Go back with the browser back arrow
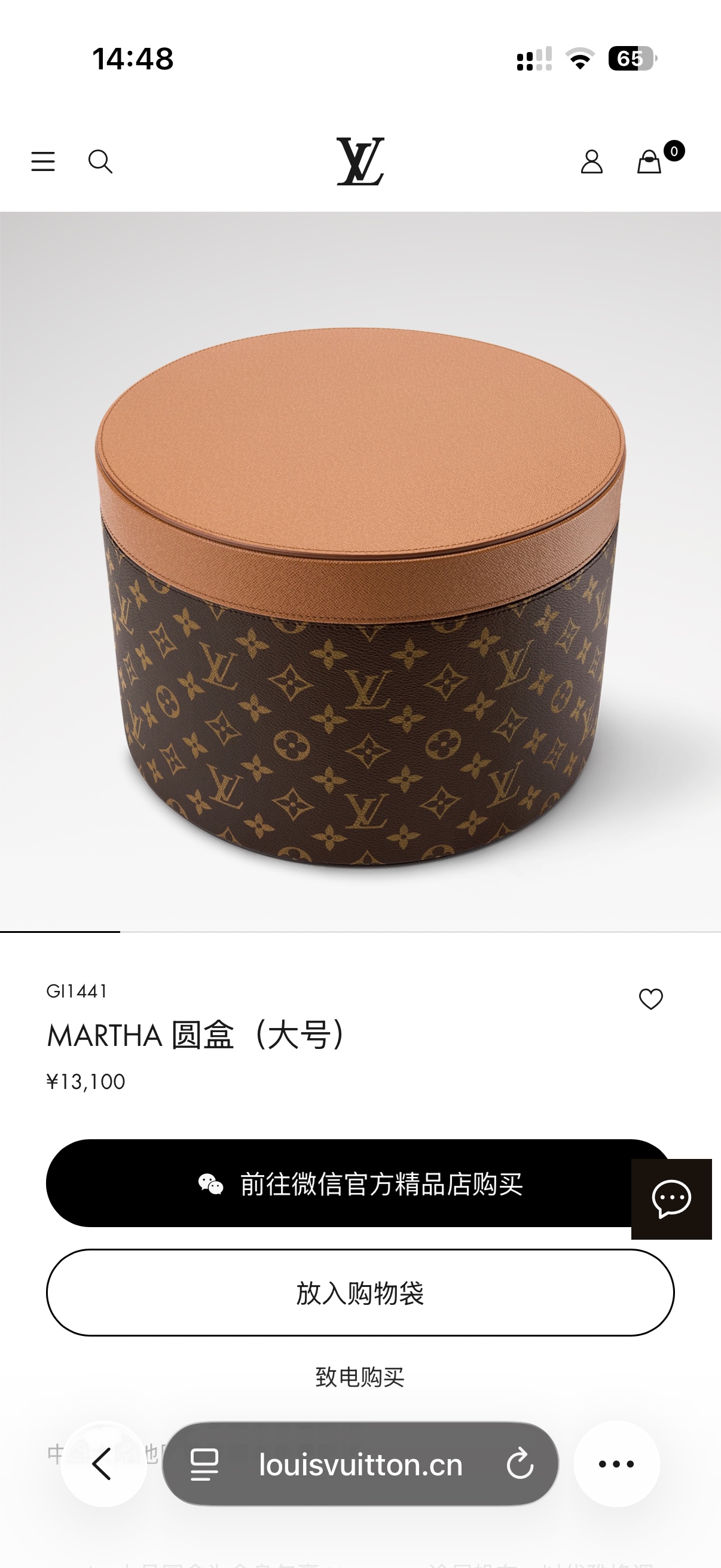The image size is (721, 1568). 103,1464
